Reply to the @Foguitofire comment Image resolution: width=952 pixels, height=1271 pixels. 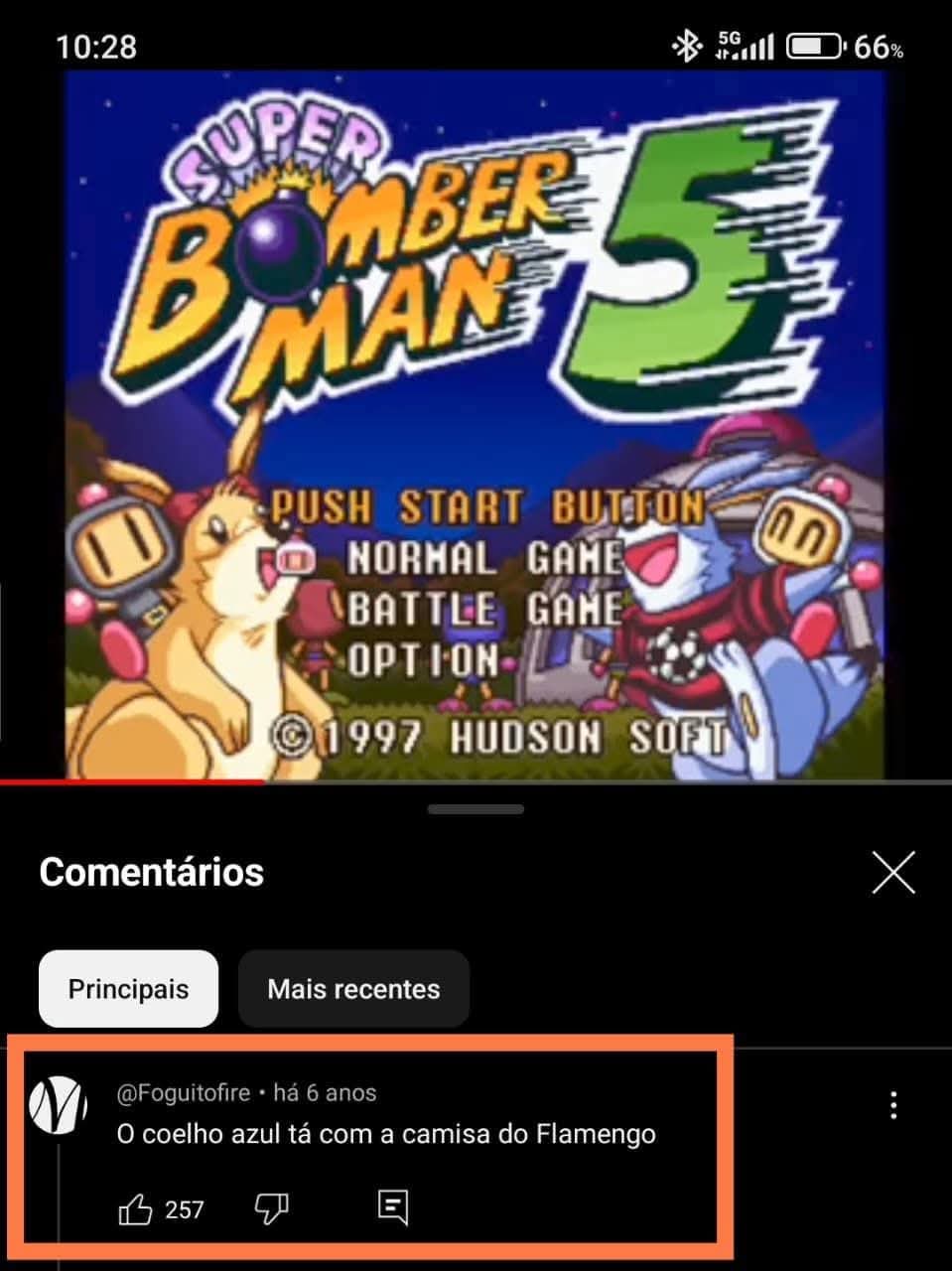pyautogui.click(x=393, y=1207)
